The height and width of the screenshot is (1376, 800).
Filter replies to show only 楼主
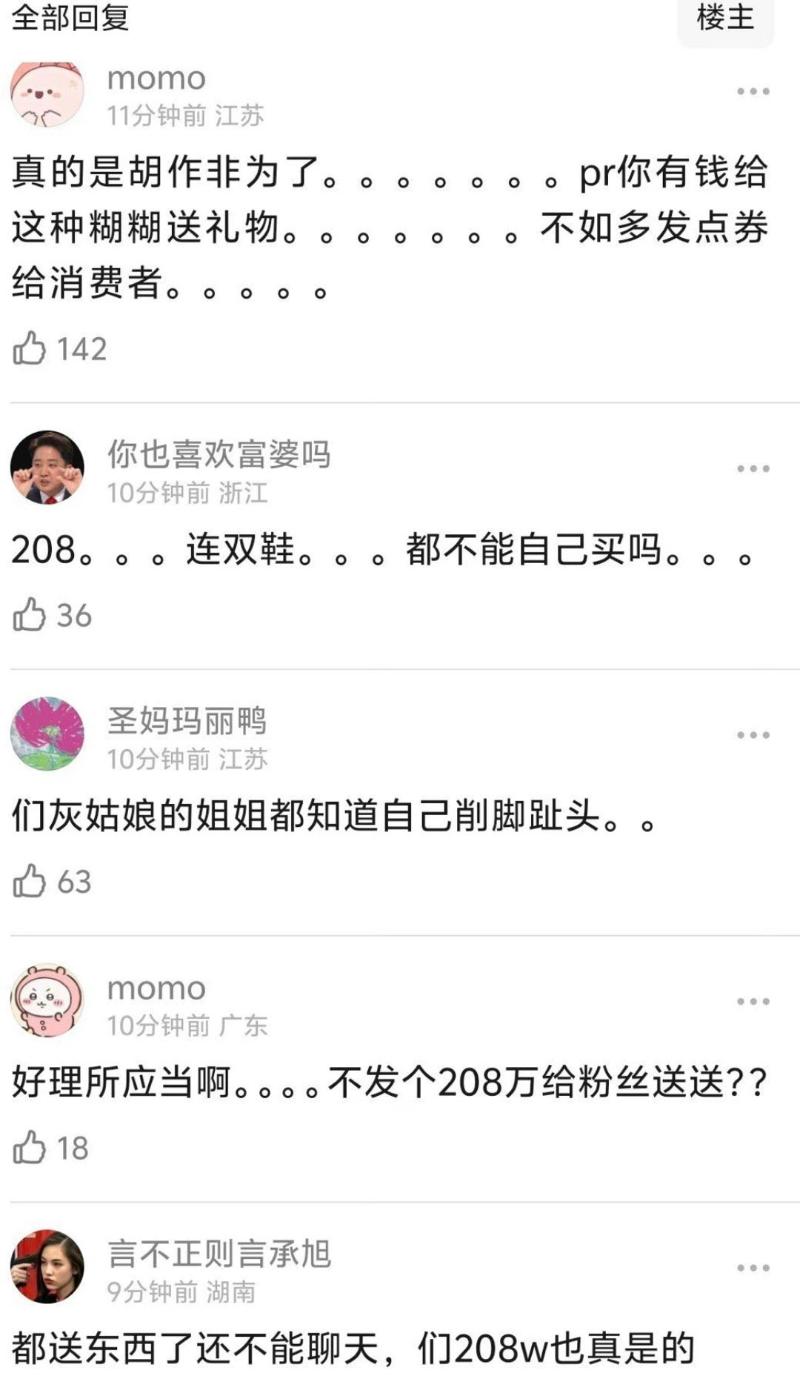click(x=725, y=18)
